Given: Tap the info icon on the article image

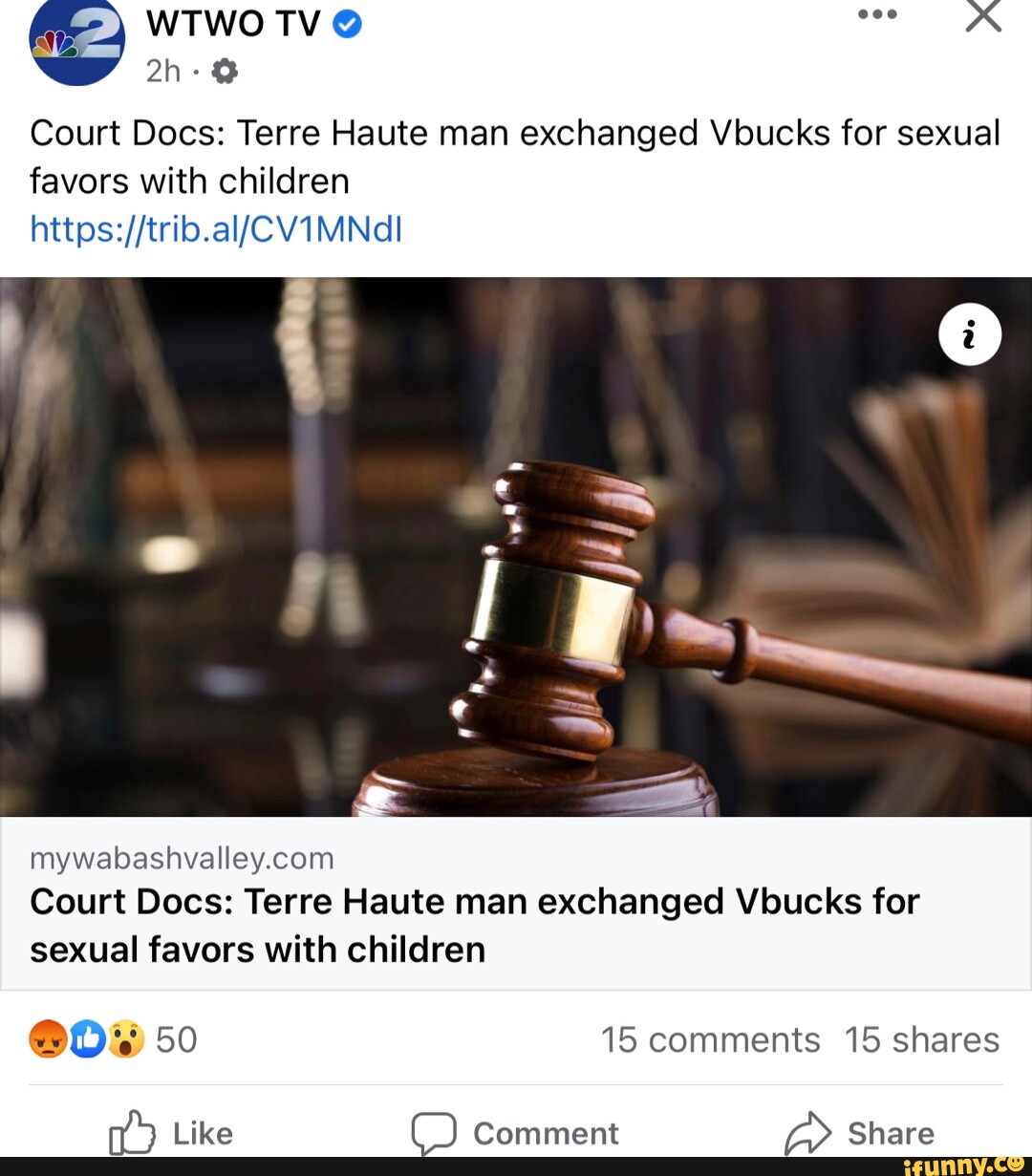Looking at the screenshot, I should tap(969, 335).
